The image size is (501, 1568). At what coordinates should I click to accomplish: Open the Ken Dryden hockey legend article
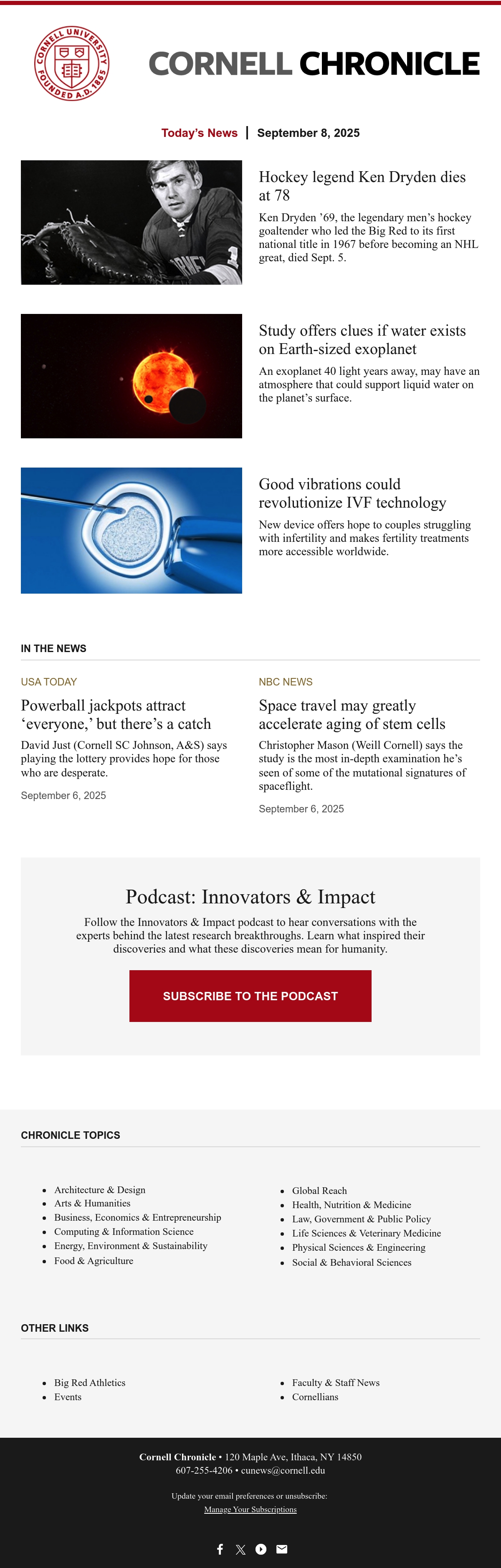362,186
